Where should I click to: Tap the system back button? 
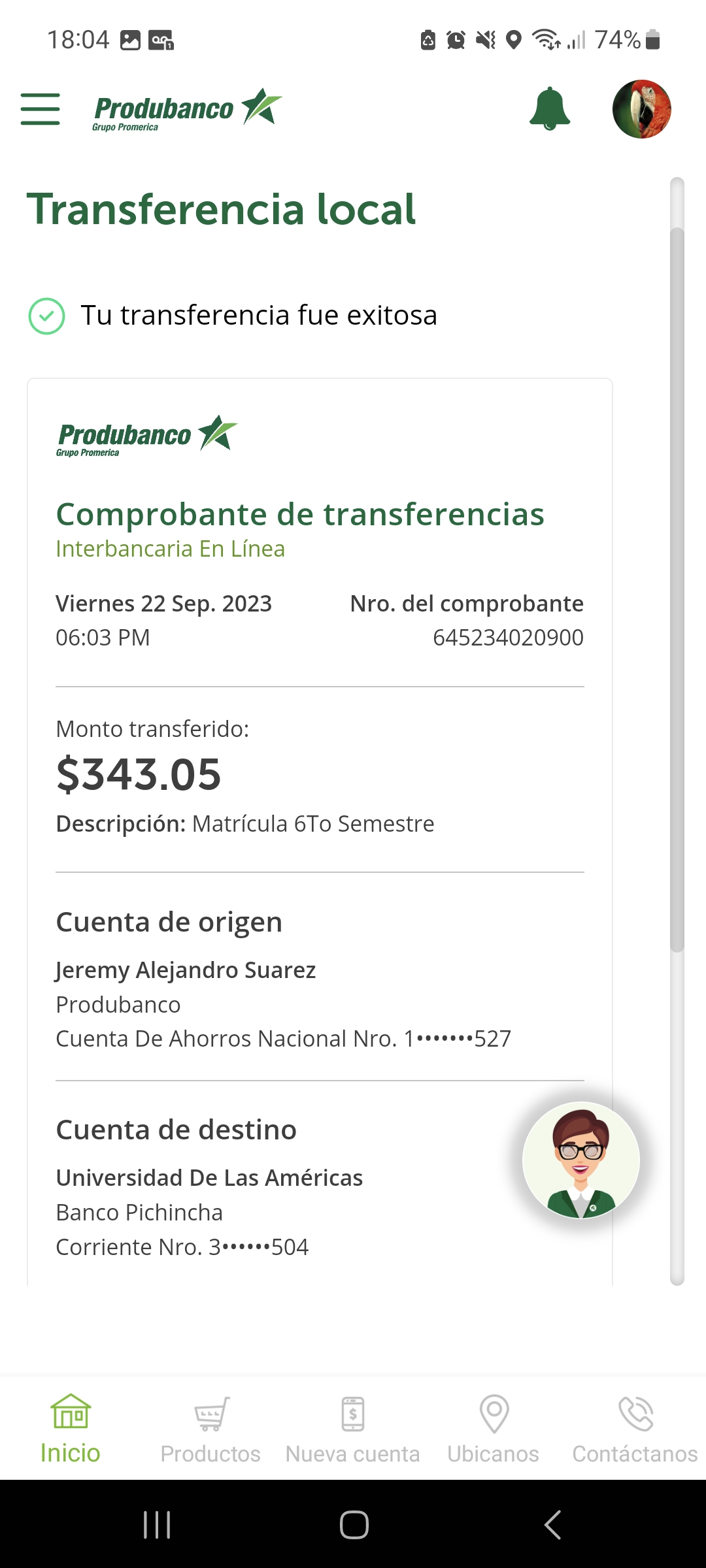click(552, 1525)
